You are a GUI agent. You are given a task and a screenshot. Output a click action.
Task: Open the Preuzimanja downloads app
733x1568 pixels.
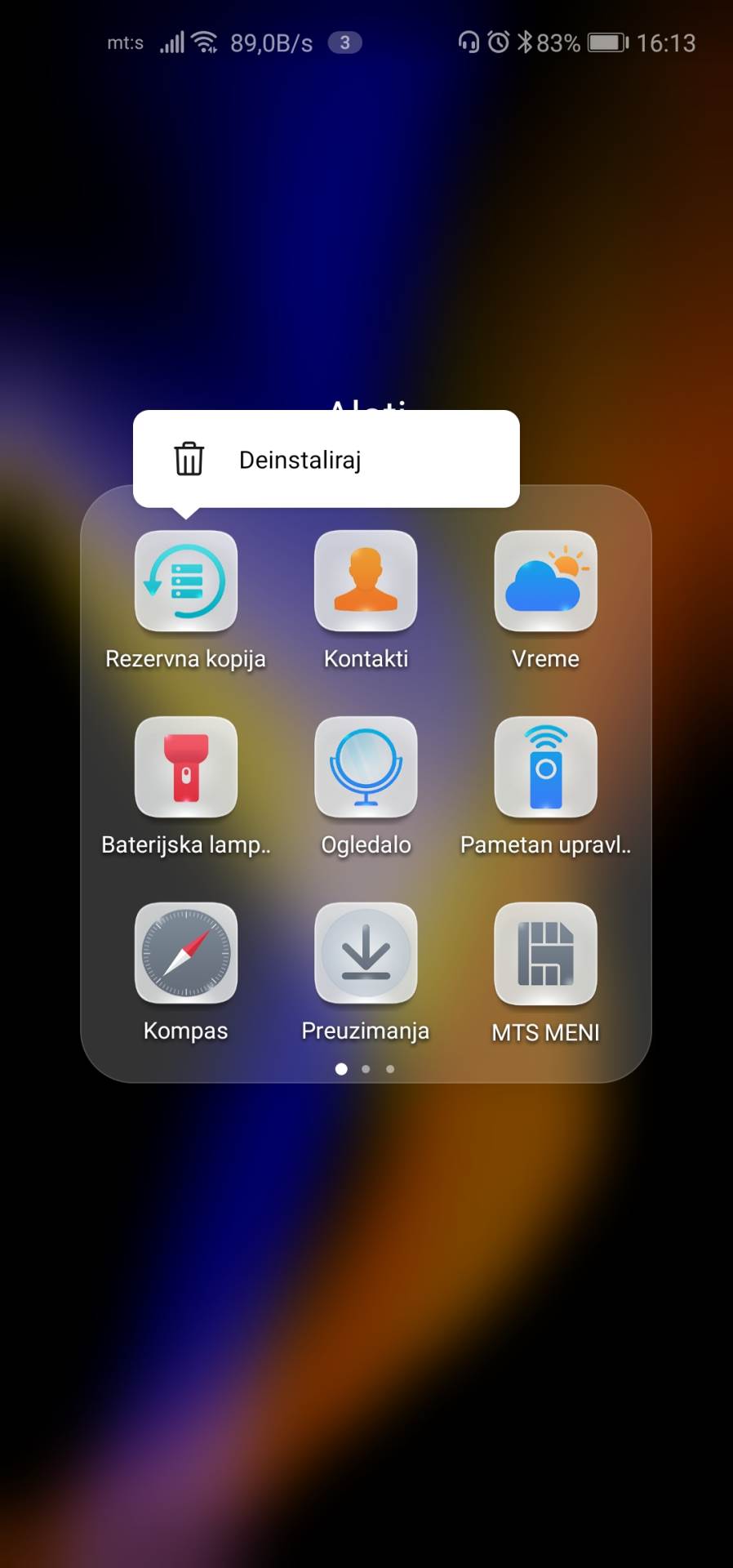pos(366,954)
